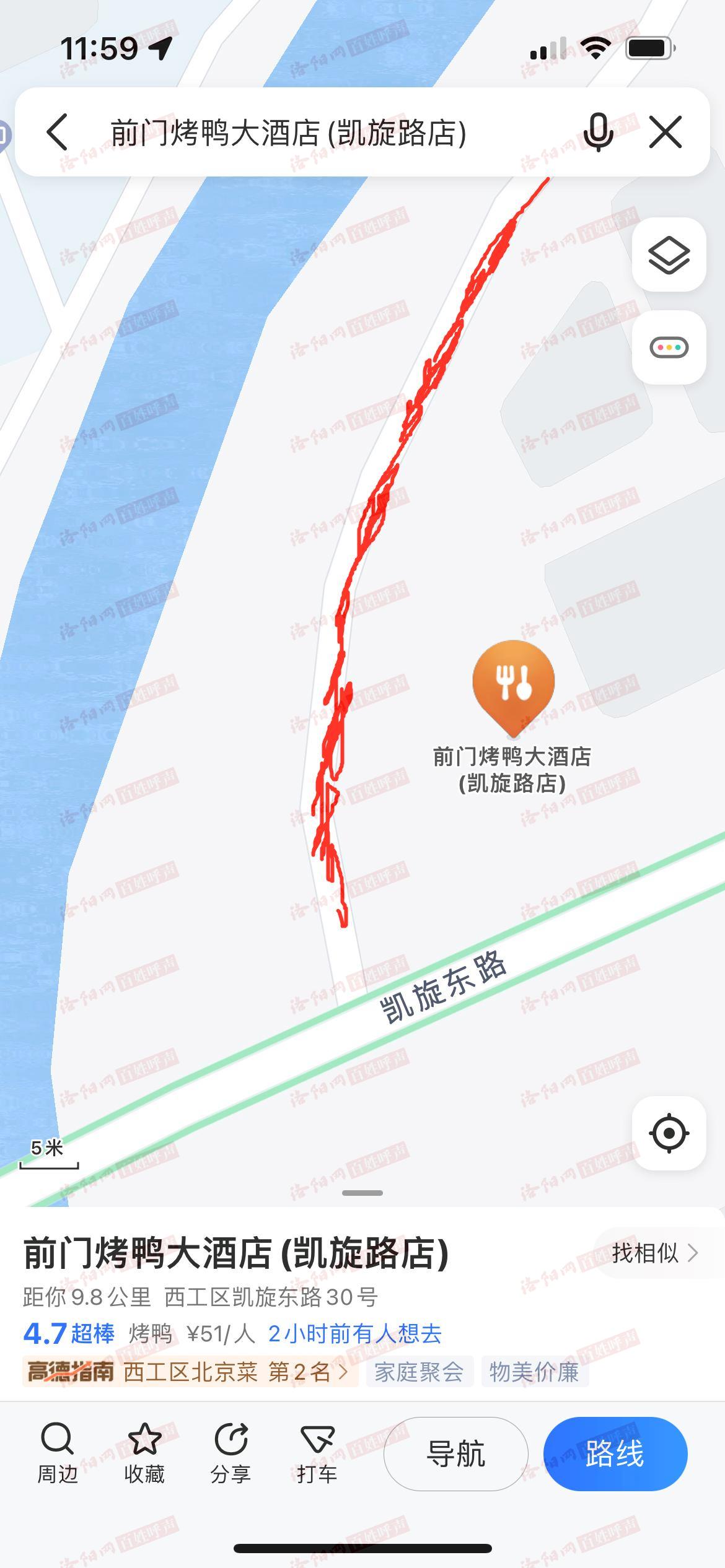
Task: Recenter the map on my location
Action: (669, 1133)
